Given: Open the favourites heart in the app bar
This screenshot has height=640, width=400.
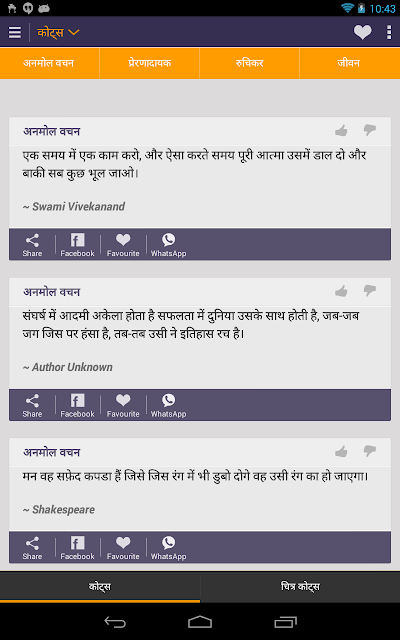Looking at the screenshot, I should pyautogui.click(x=362, y=32).
